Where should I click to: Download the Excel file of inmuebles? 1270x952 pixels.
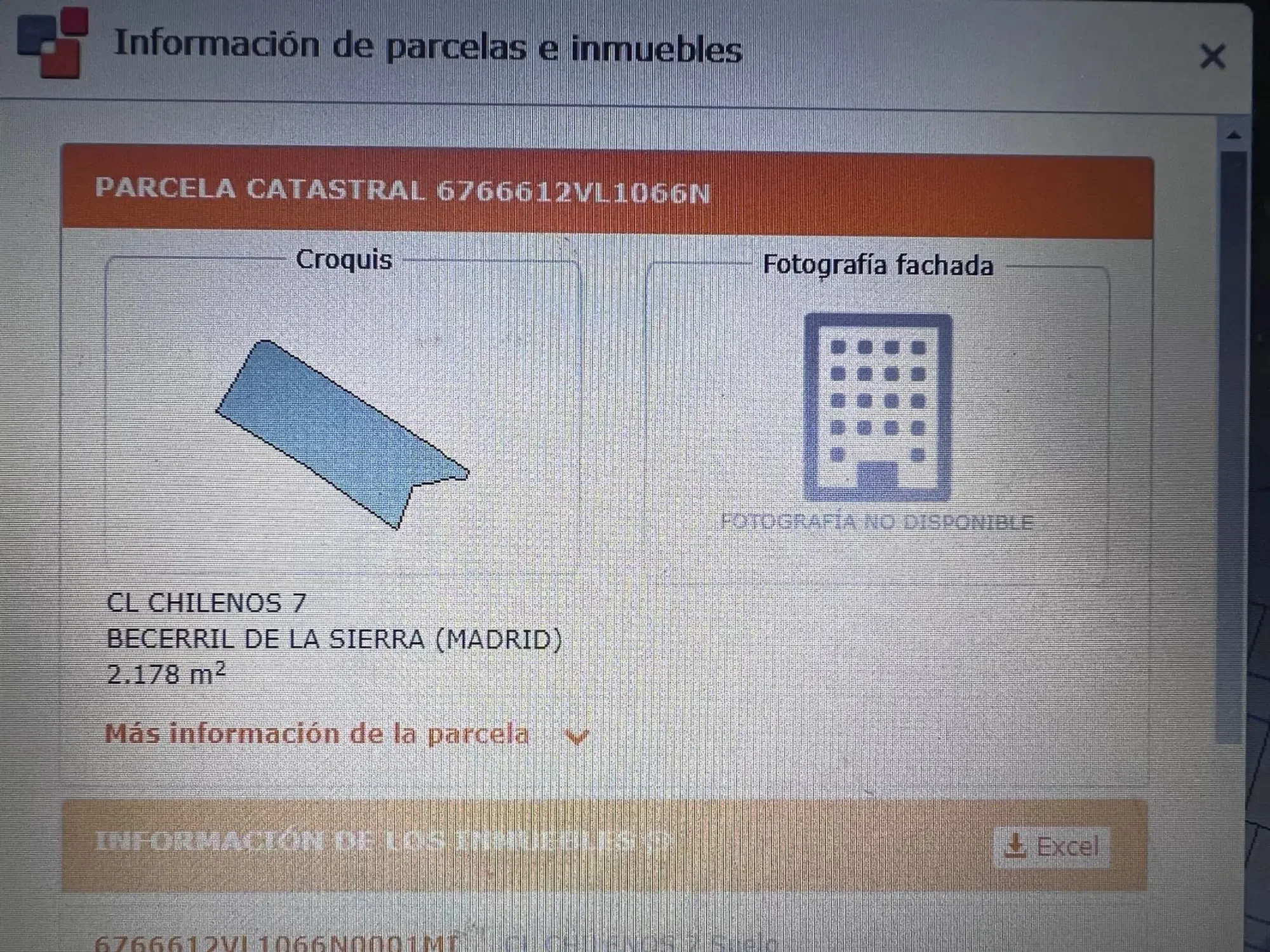(x=1052, y=847)
